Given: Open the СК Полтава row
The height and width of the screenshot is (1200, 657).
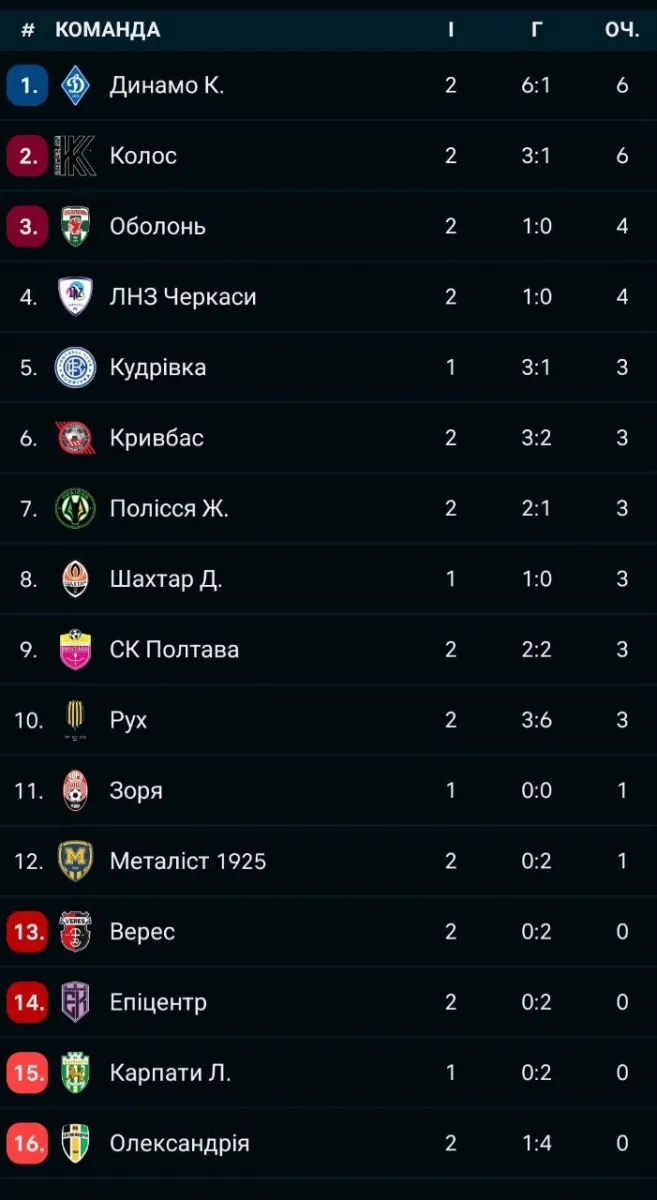Looking at the screenshot, I should 174,649.
